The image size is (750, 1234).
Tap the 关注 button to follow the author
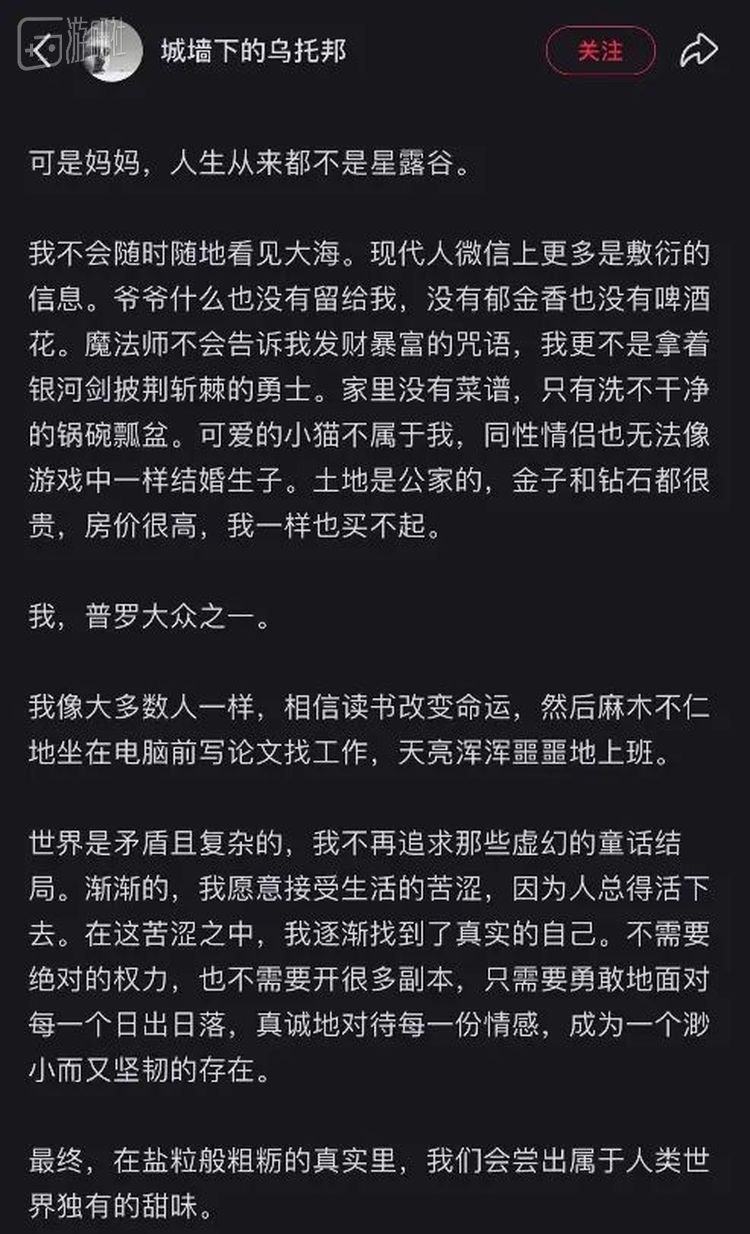pyautogui.click(x=600, y=51)
